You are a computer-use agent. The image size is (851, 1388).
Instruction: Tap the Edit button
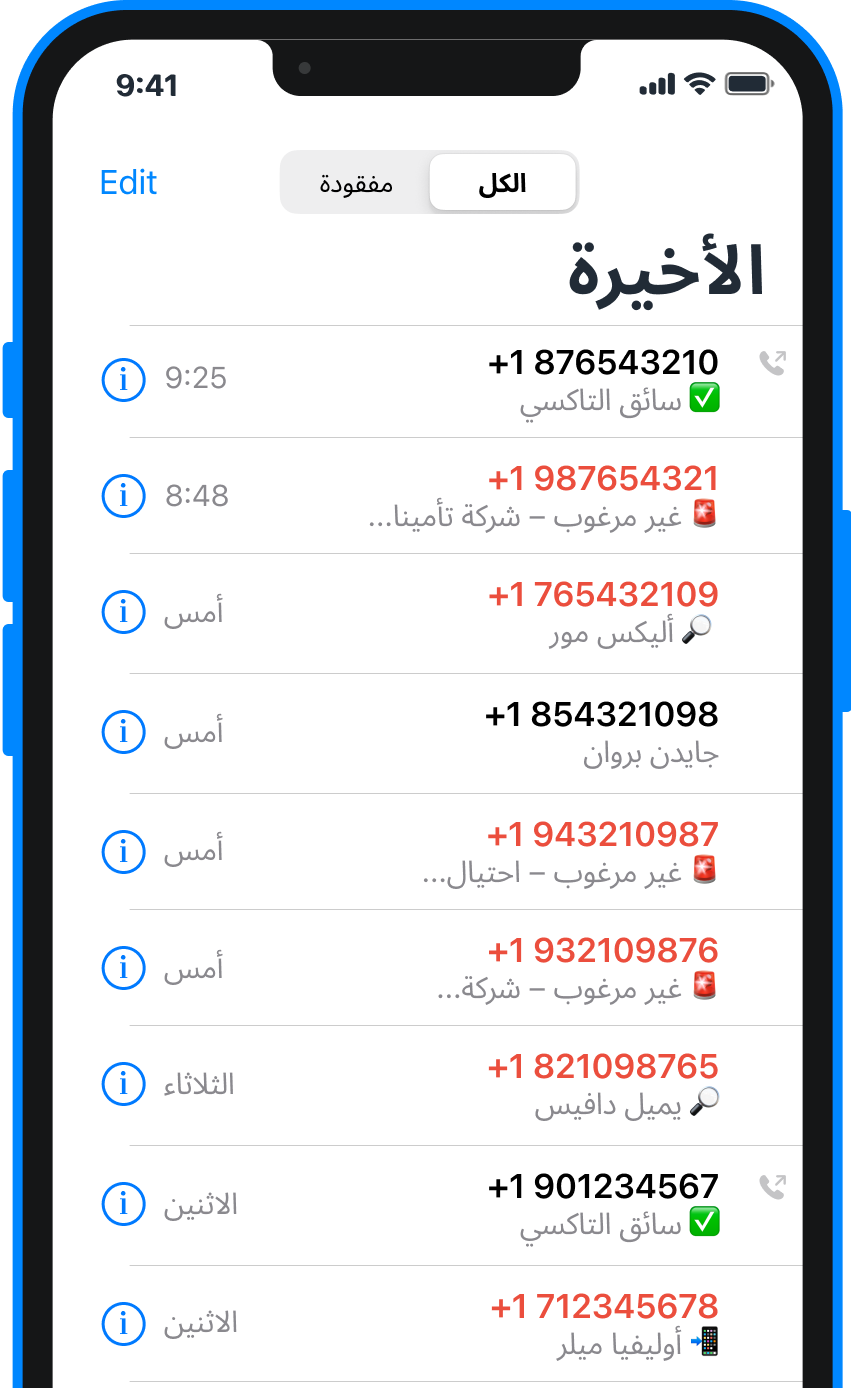coord(129,183)
